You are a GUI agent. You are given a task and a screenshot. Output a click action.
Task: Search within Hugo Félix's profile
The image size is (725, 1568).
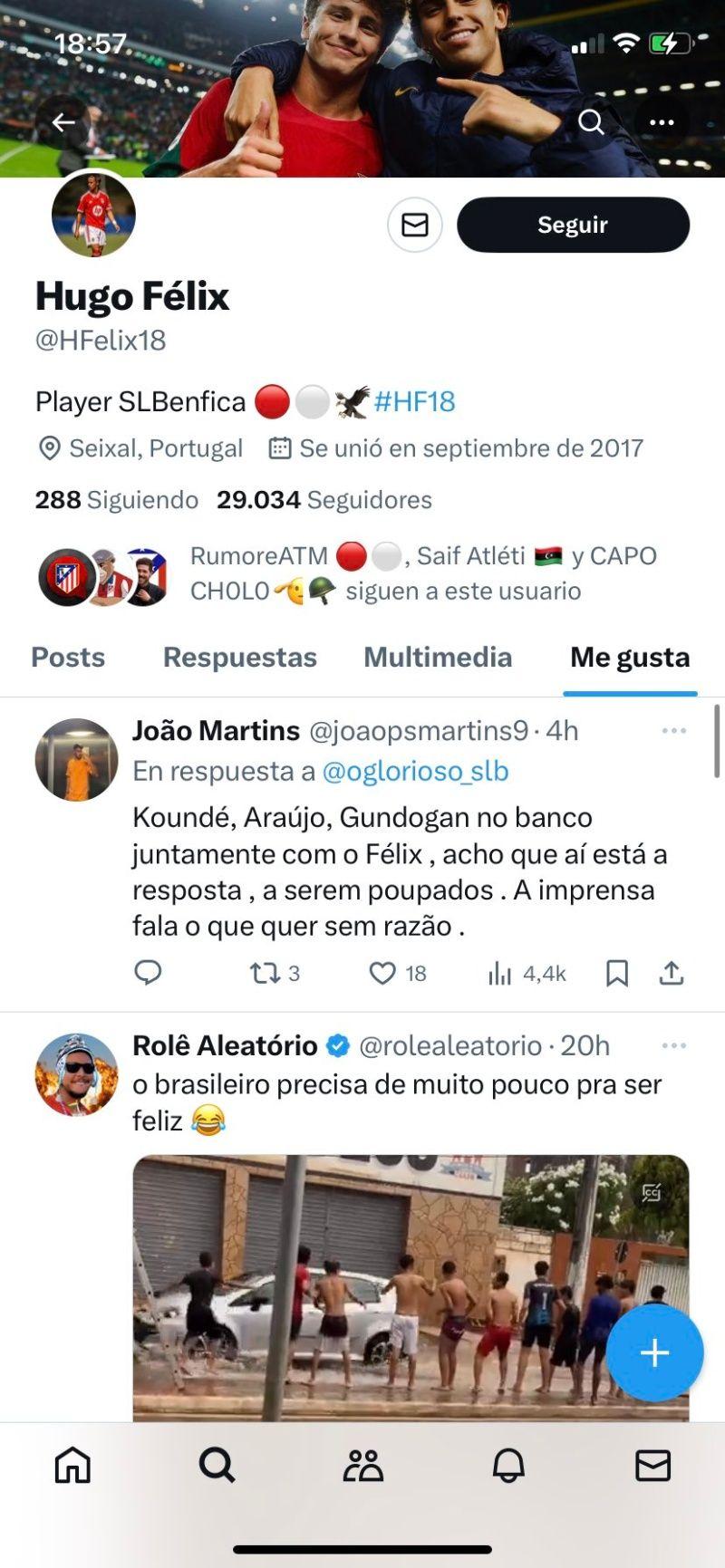pos(591,122)
